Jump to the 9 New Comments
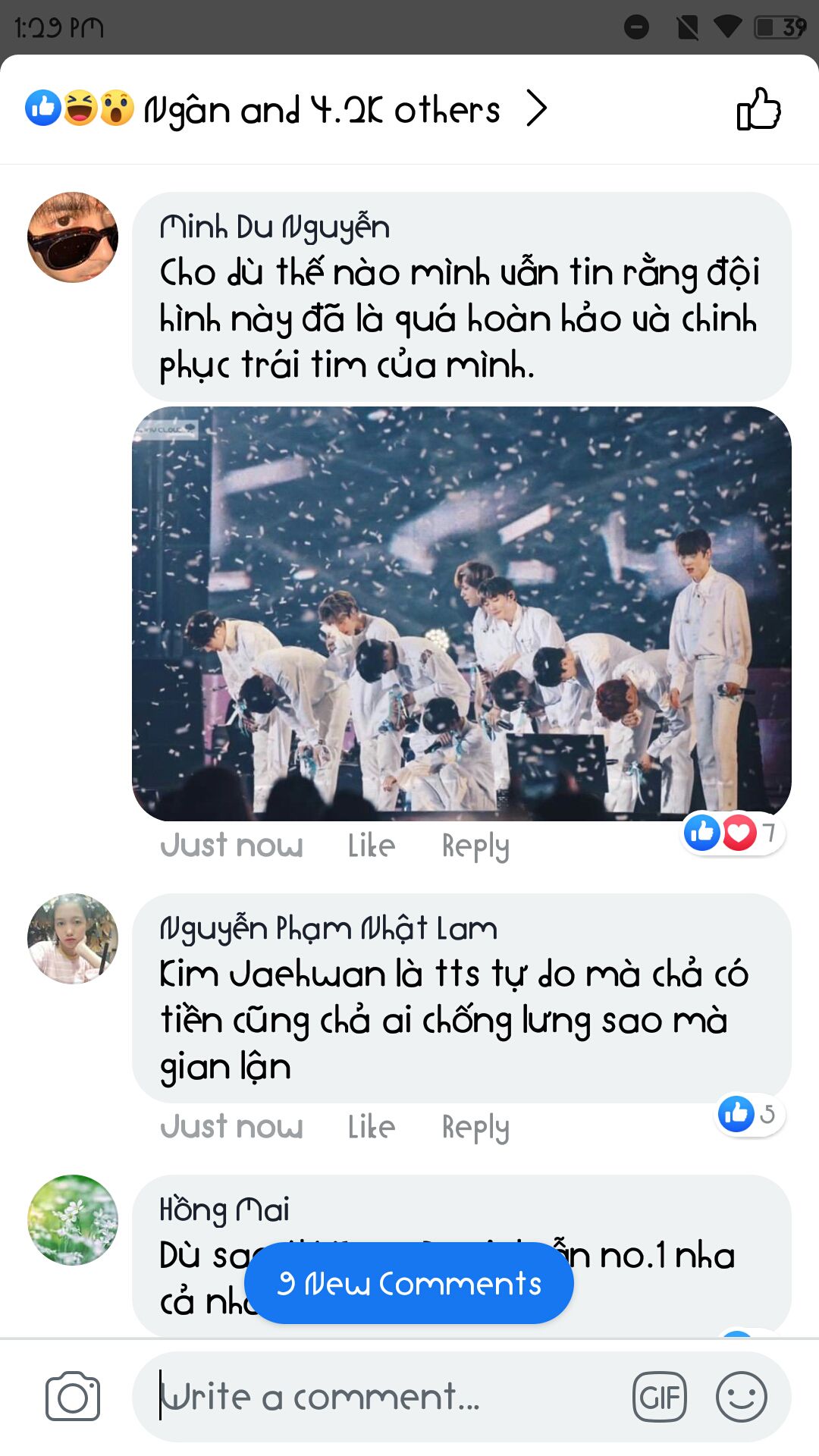819x1456 pixels. click(409, 1283)
